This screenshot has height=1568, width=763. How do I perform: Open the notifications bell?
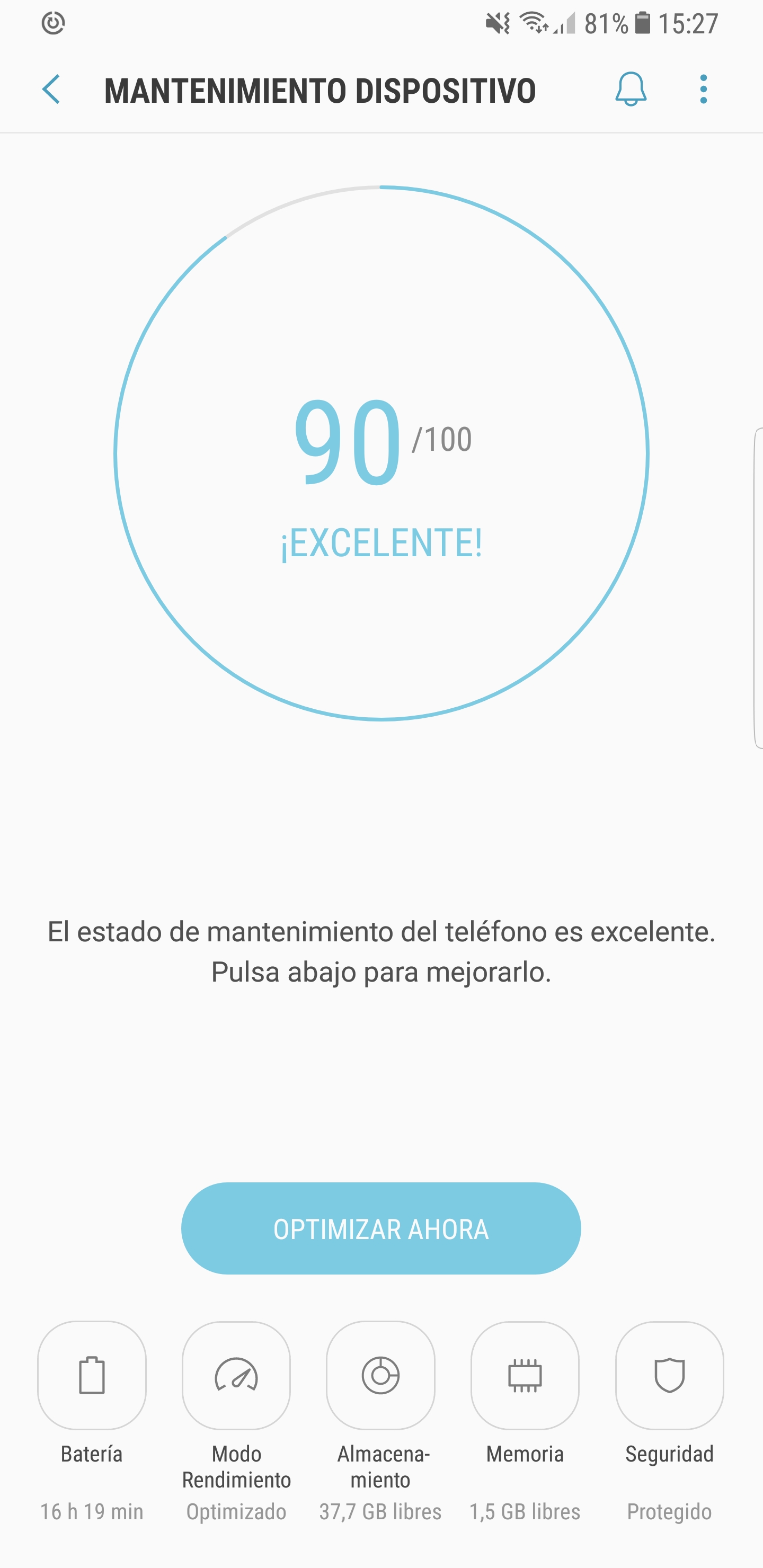point(630,90)
